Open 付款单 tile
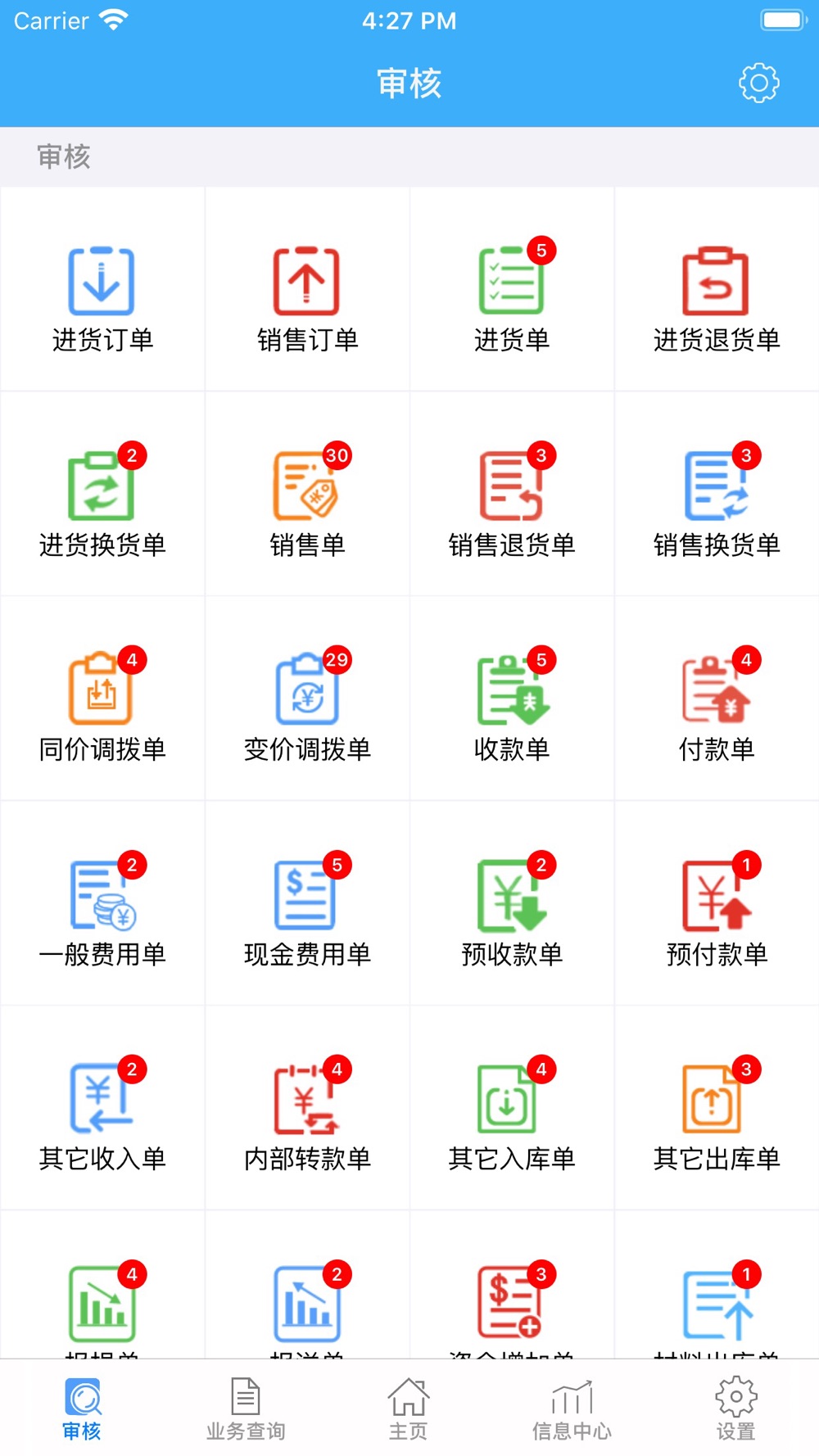The image size is (819, 1456). (717, 699)
